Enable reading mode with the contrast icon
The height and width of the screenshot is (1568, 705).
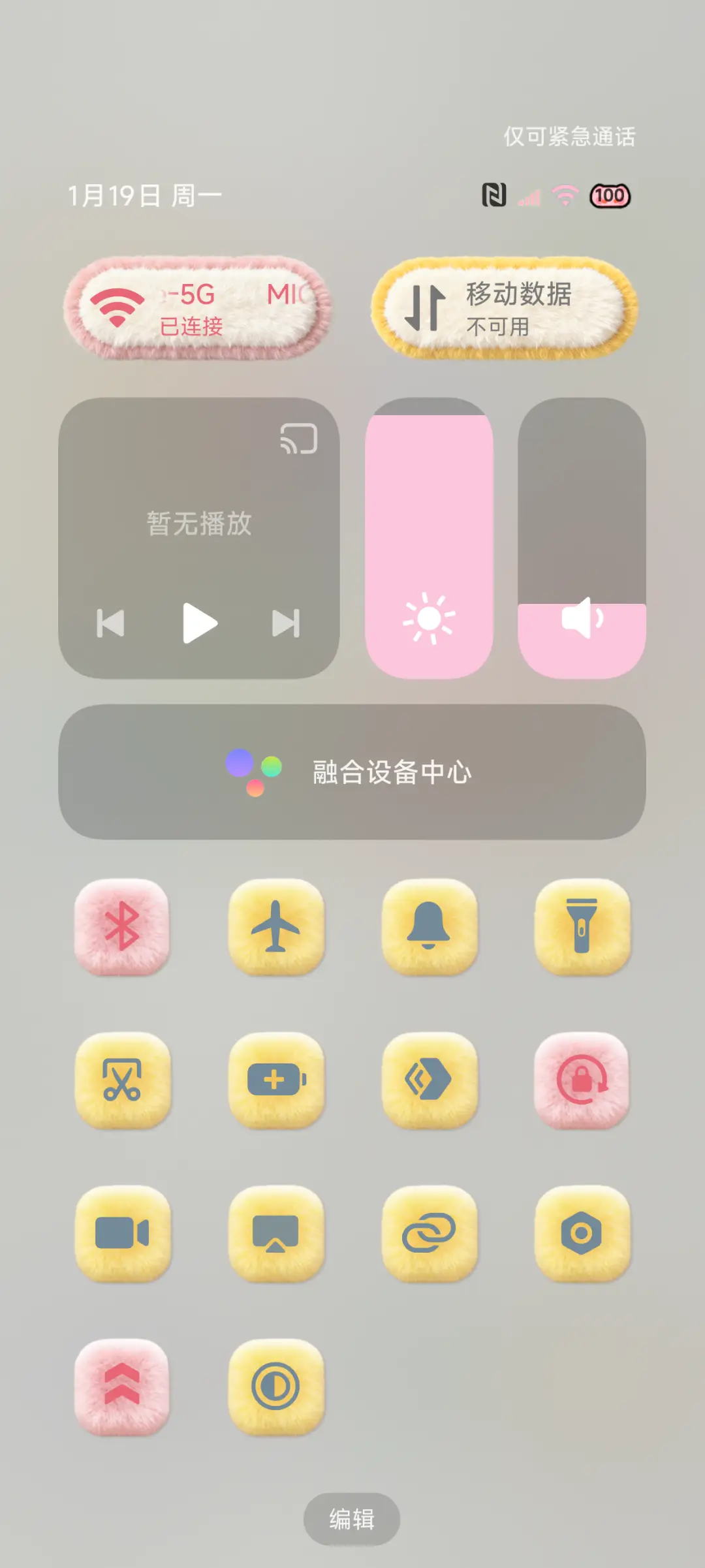277,1387
